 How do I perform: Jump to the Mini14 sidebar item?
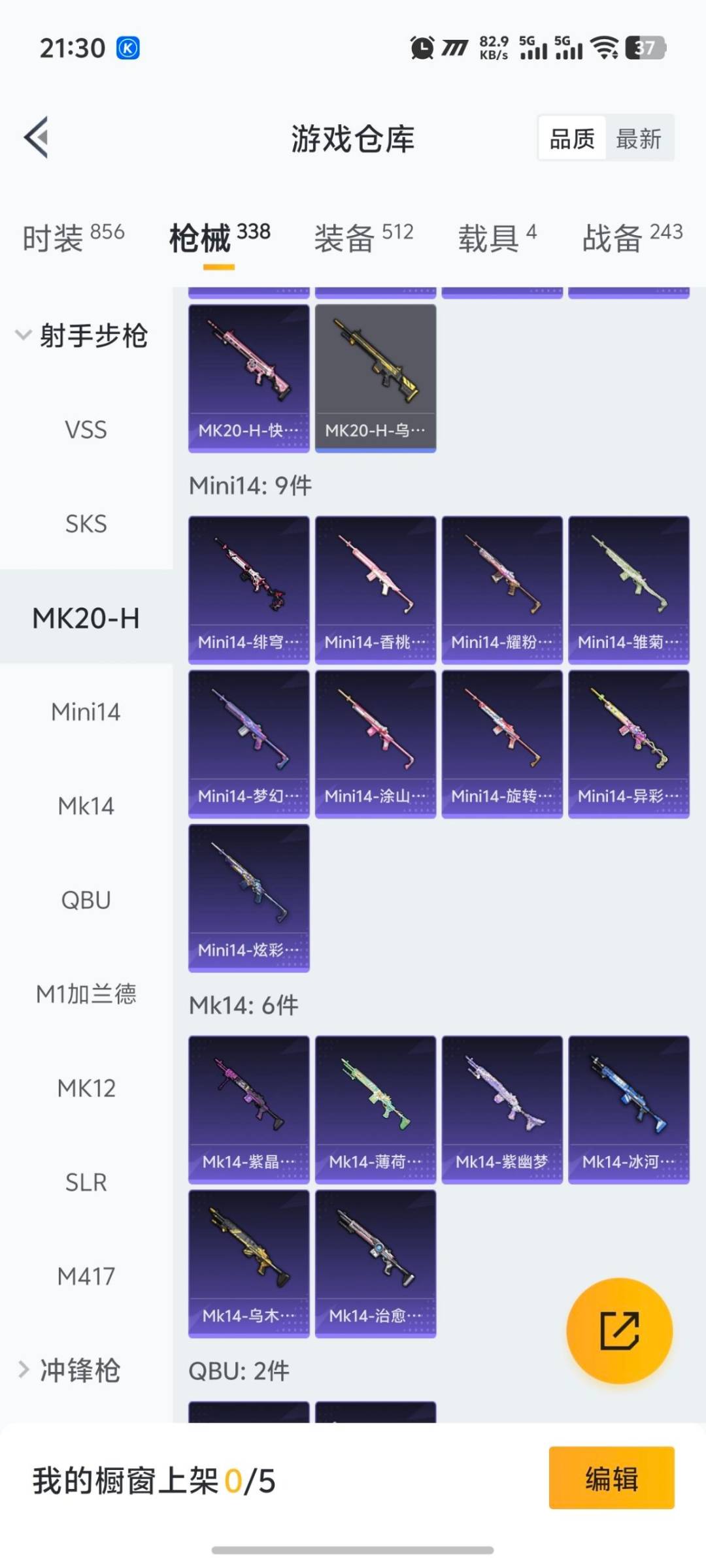click(86, 712)
